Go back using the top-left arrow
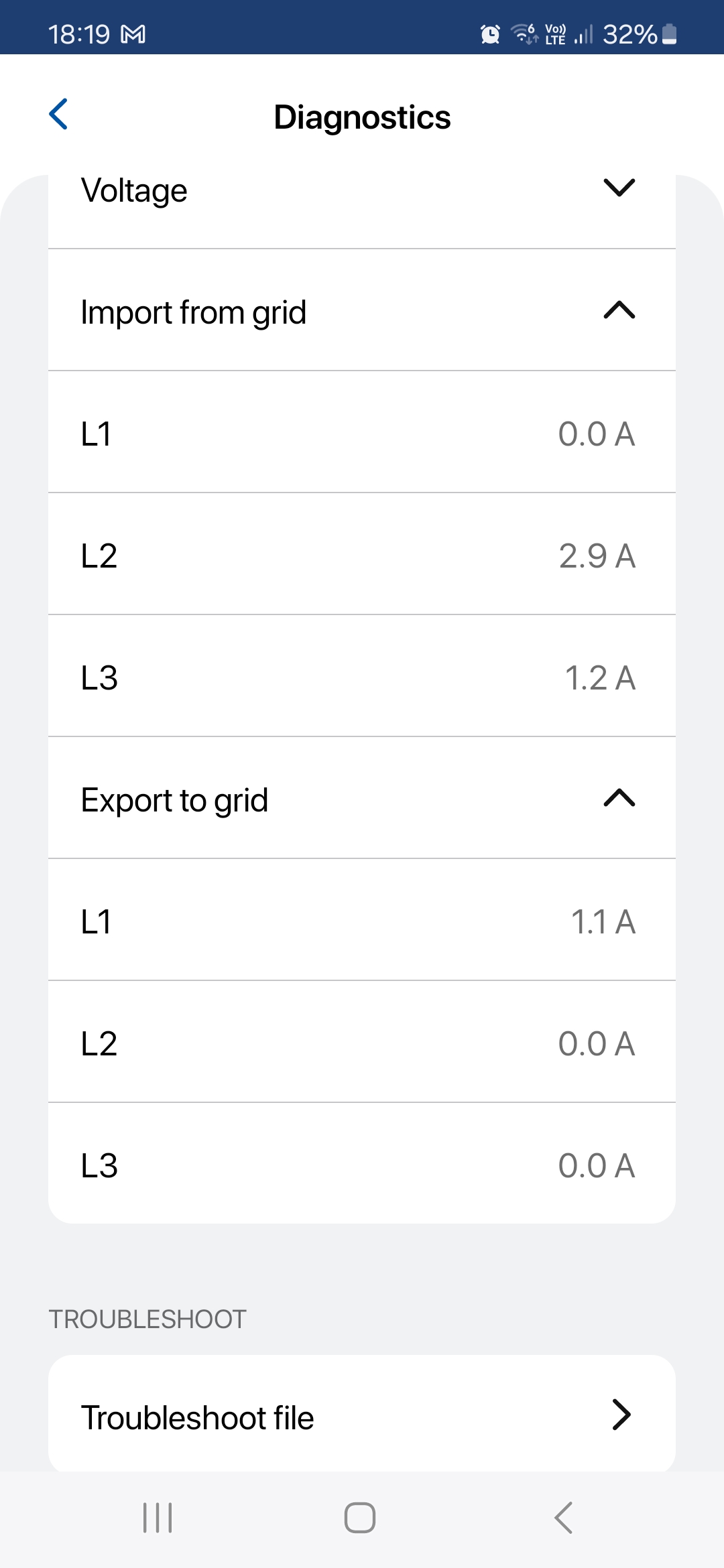The image size is (724, 1568). click(59, 114)
